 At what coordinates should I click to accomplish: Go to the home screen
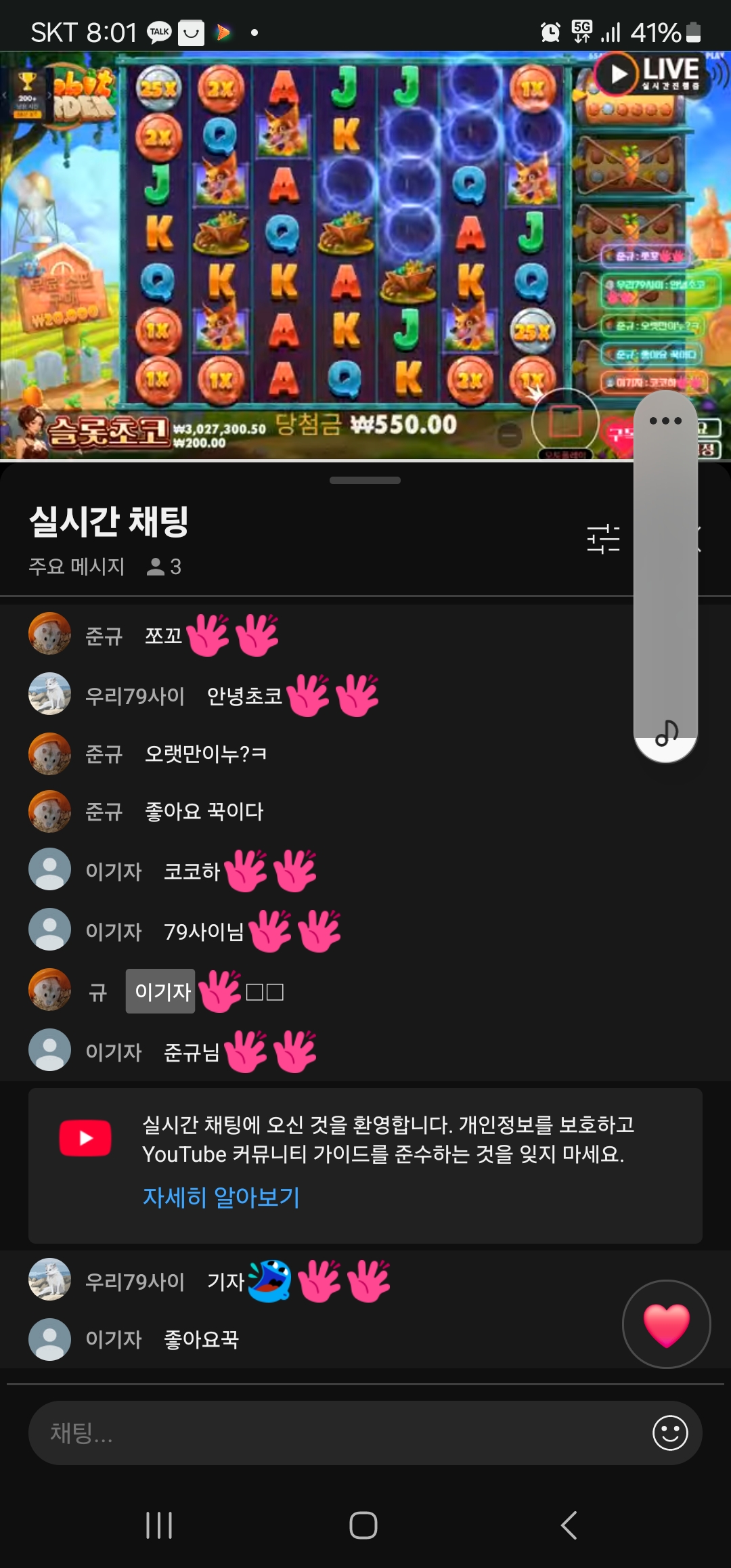click(x=363, y=1525)
